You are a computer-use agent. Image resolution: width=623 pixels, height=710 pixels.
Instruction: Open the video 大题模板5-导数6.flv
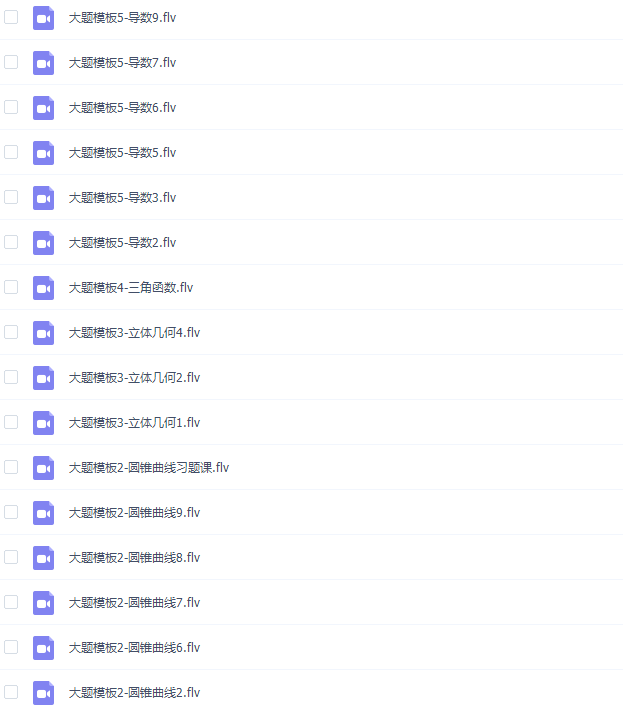point(122,107)
